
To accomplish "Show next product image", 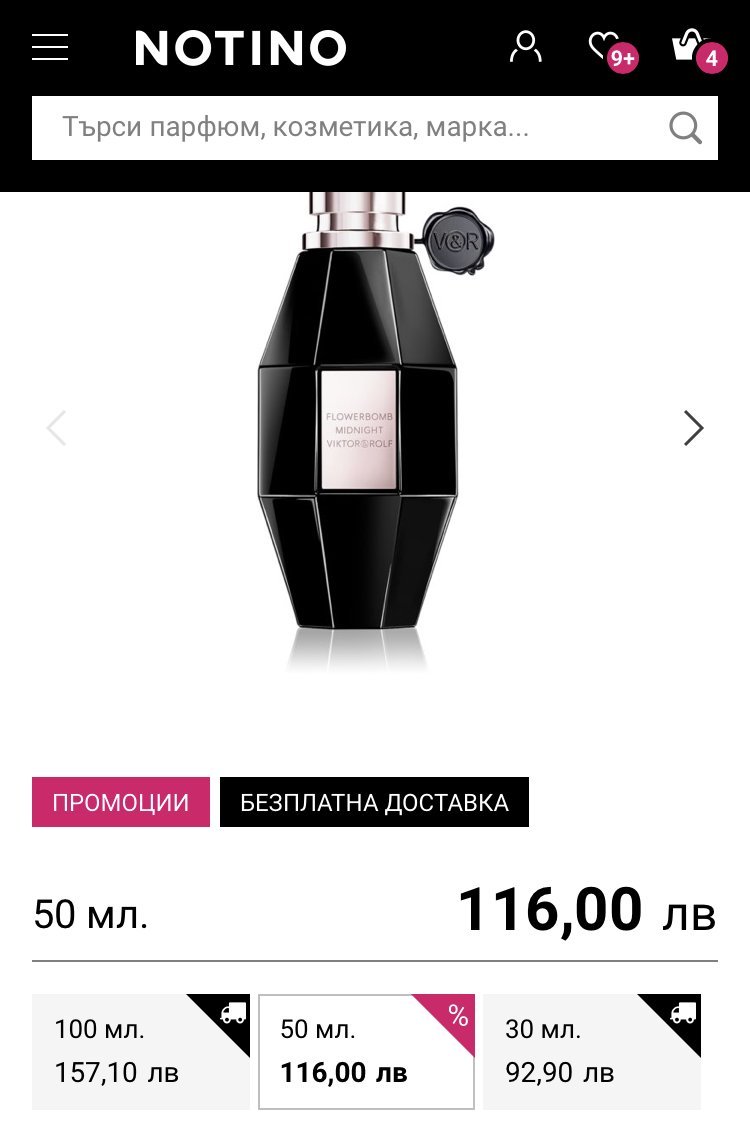I will tap(693, 428).
